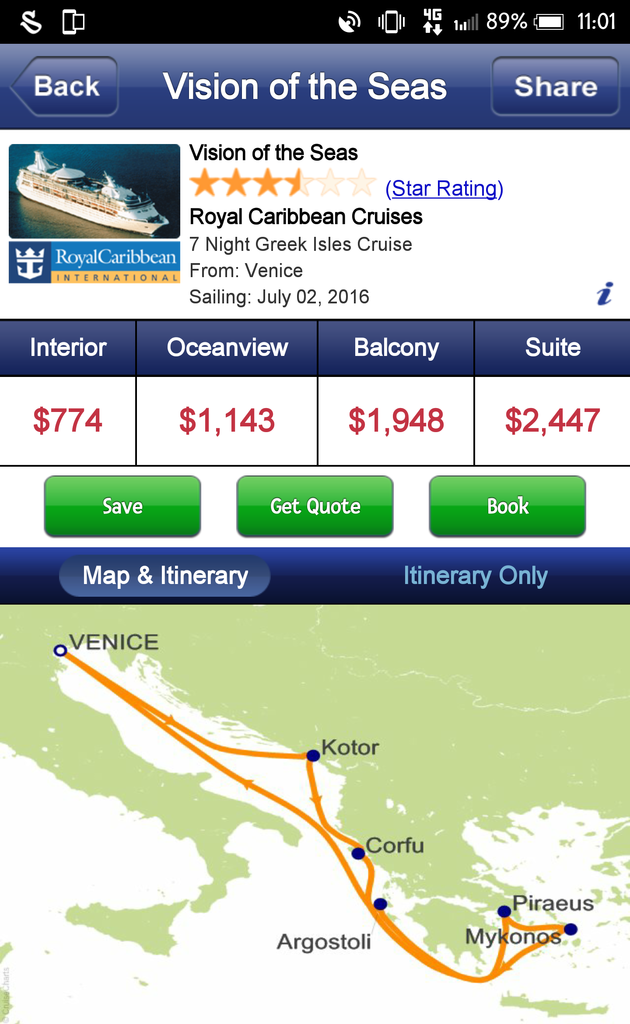The width and height of the screenshot is (630, 1024).
Task: Open the Vision of the Seas ship photo
Action: coord(94,191)
